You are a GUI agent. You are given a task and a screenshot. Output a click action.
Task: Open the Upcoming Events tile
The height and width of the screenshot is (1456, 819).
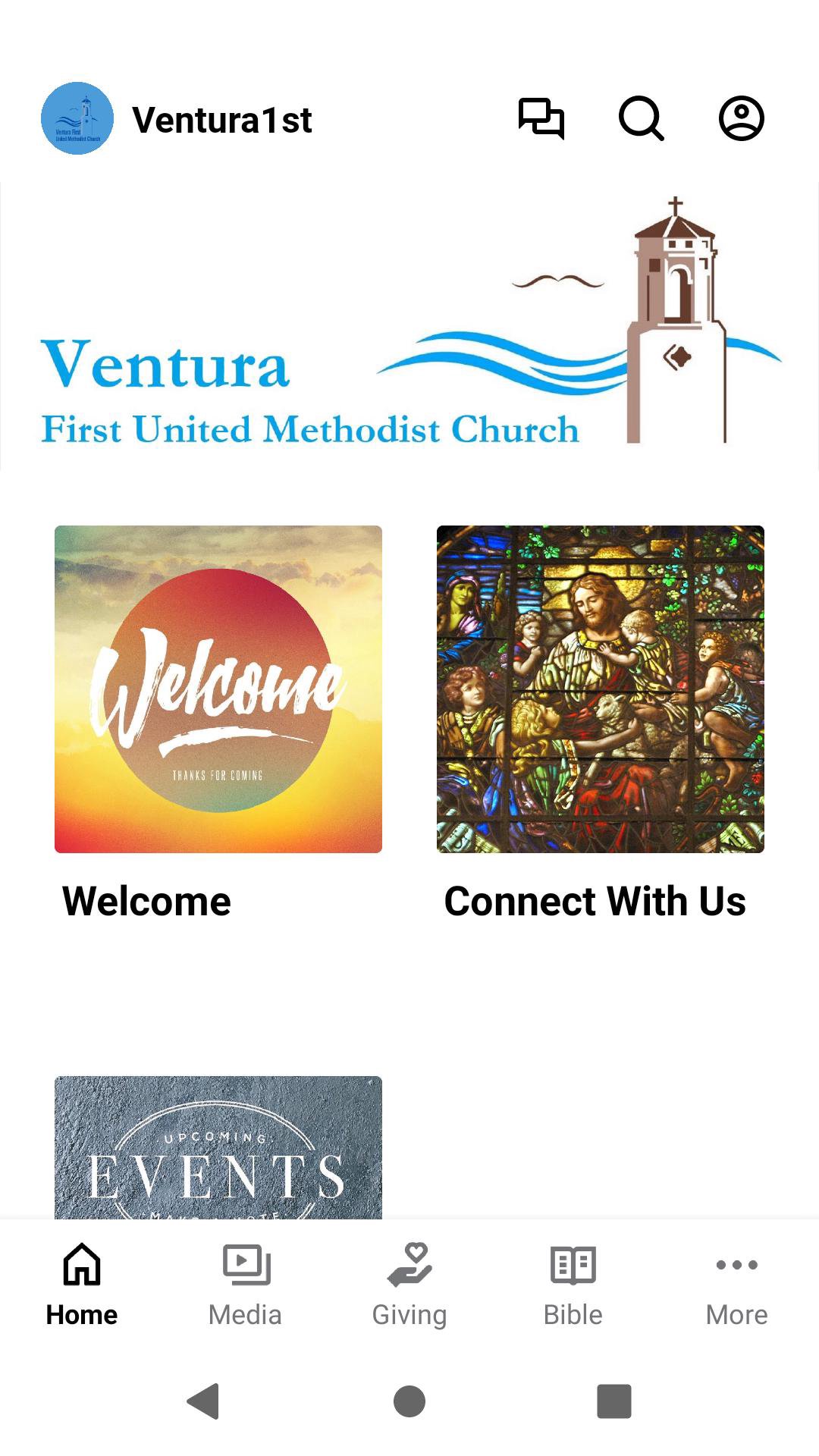pyautogui.click(x=218, y=1147)
